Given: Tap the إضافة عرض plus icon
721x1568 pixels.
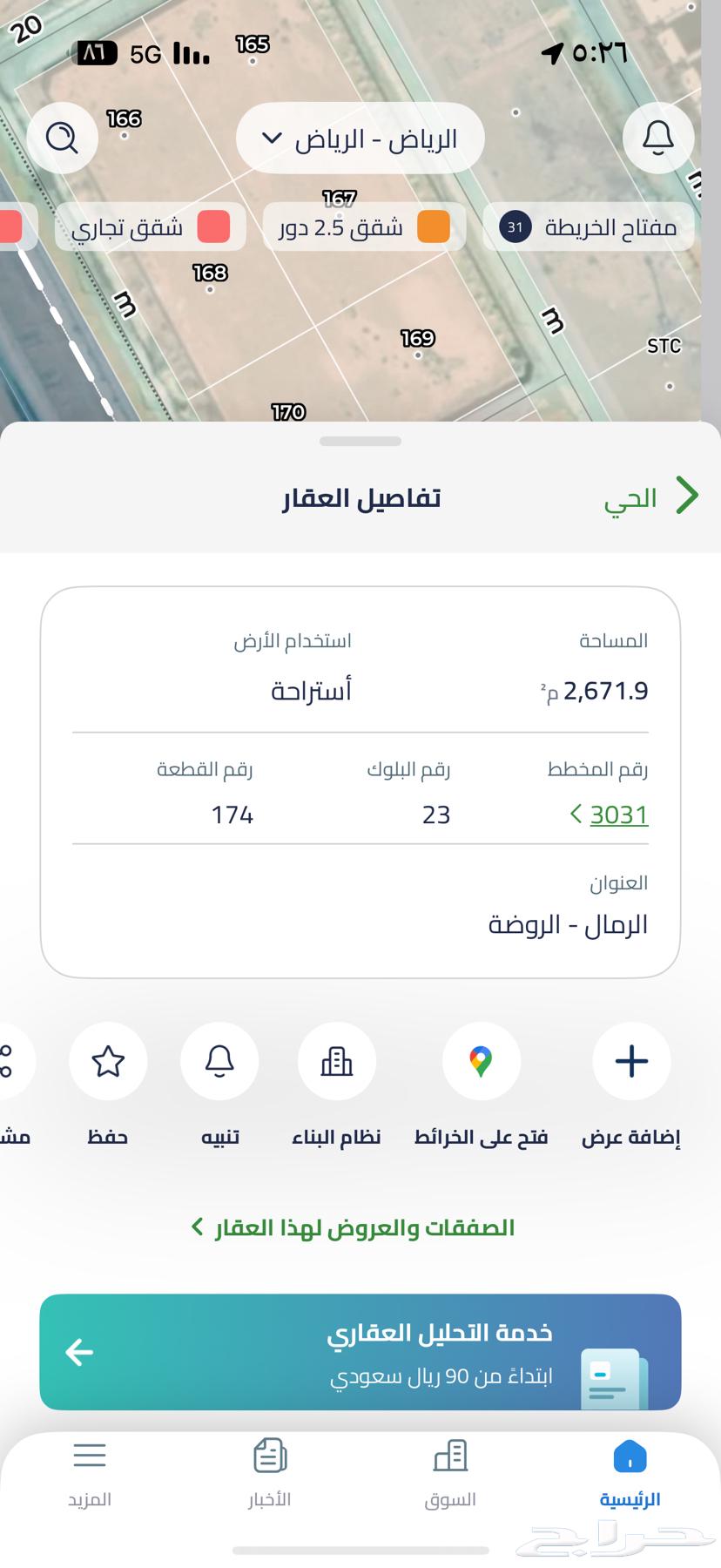Looking at the screenshot, I should point(630,1061).
